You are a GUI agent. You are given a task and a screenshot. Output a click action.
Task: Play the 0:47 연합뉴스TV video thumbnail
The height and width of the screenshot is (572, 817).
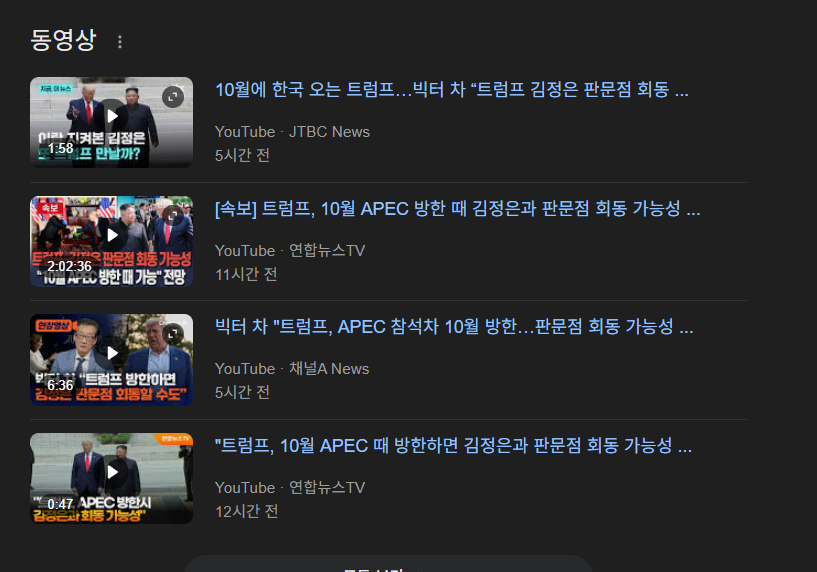[x=111, y=473]
